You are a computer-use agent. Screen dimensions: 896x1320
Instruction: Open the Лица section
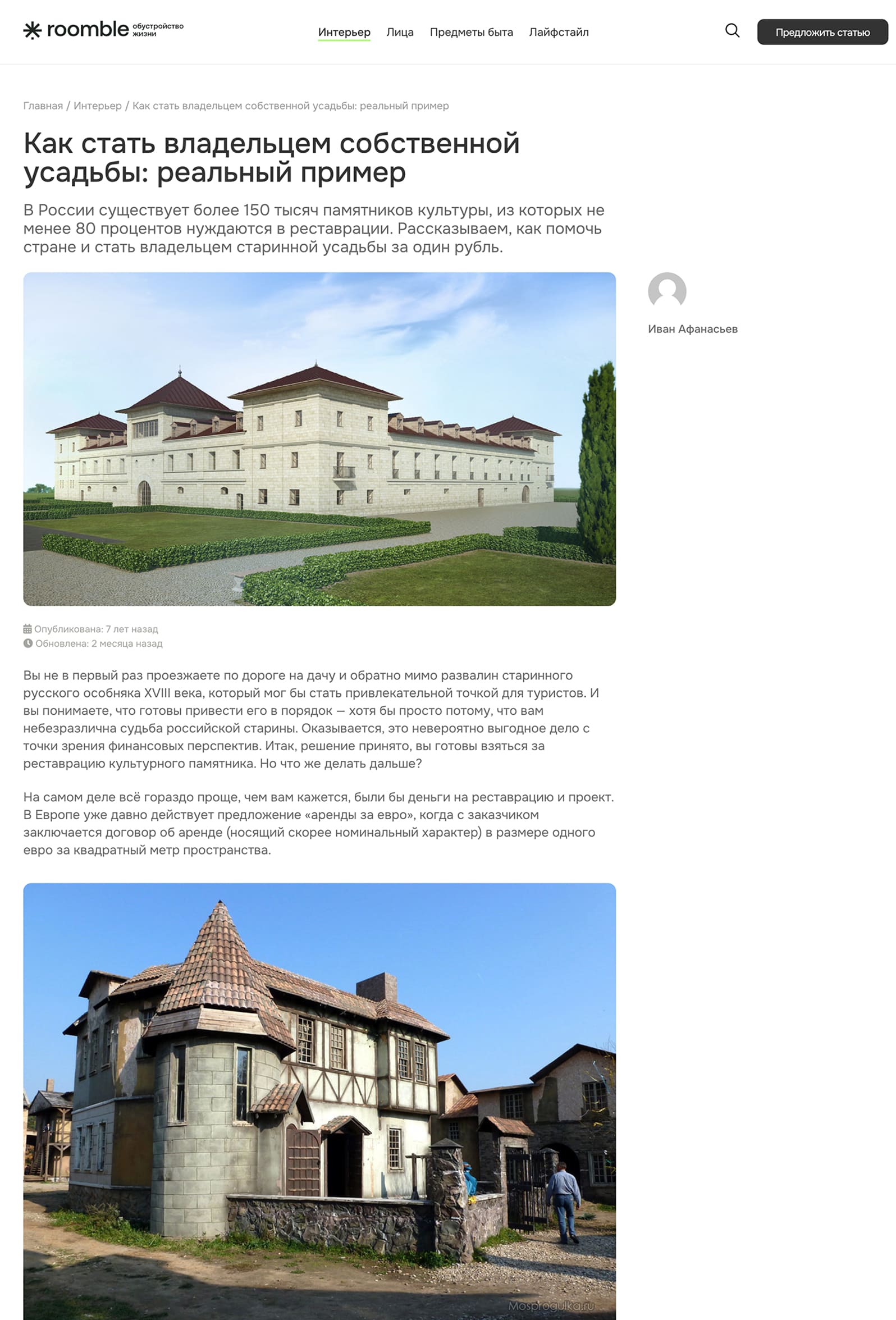[x=400, y=33]
